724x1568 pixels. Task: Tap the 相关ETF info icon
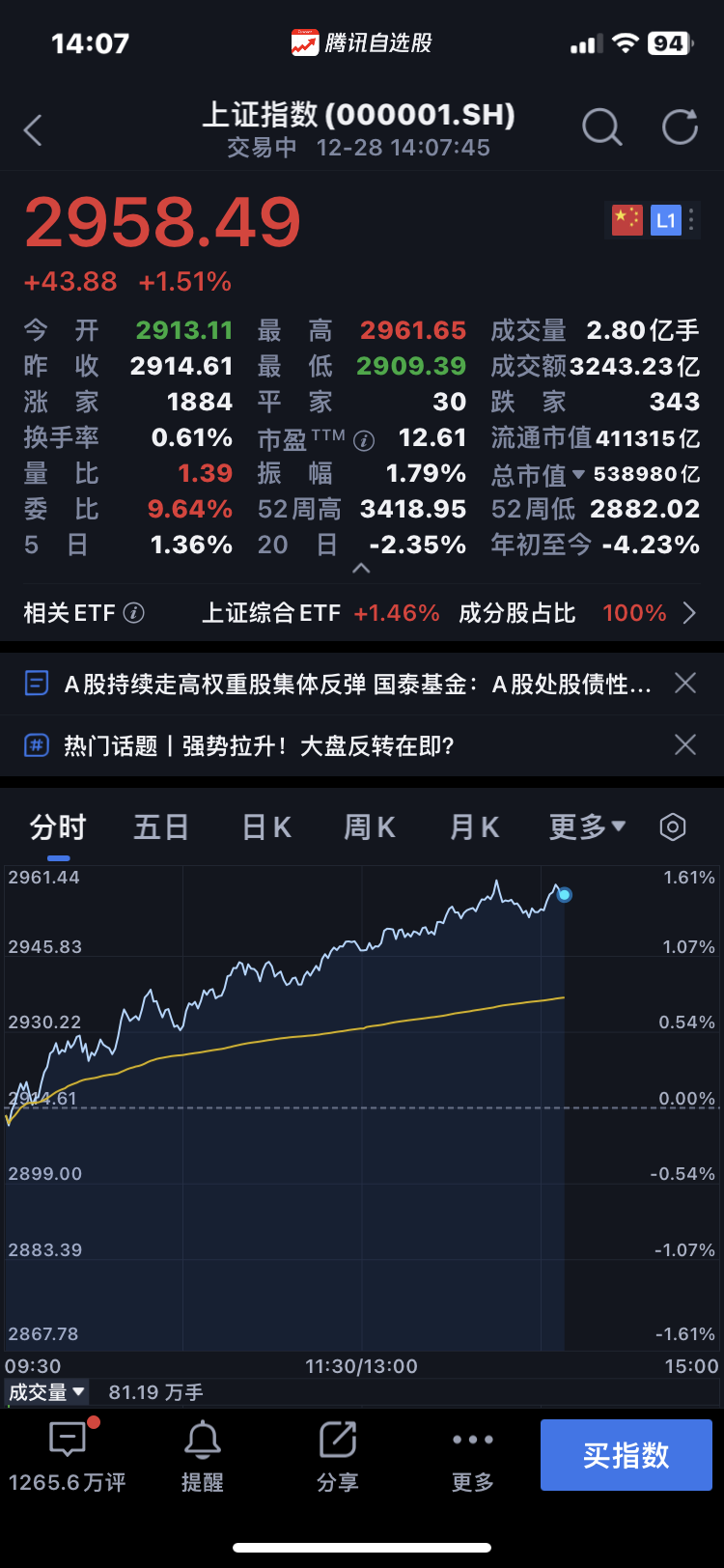pos(134,613)
